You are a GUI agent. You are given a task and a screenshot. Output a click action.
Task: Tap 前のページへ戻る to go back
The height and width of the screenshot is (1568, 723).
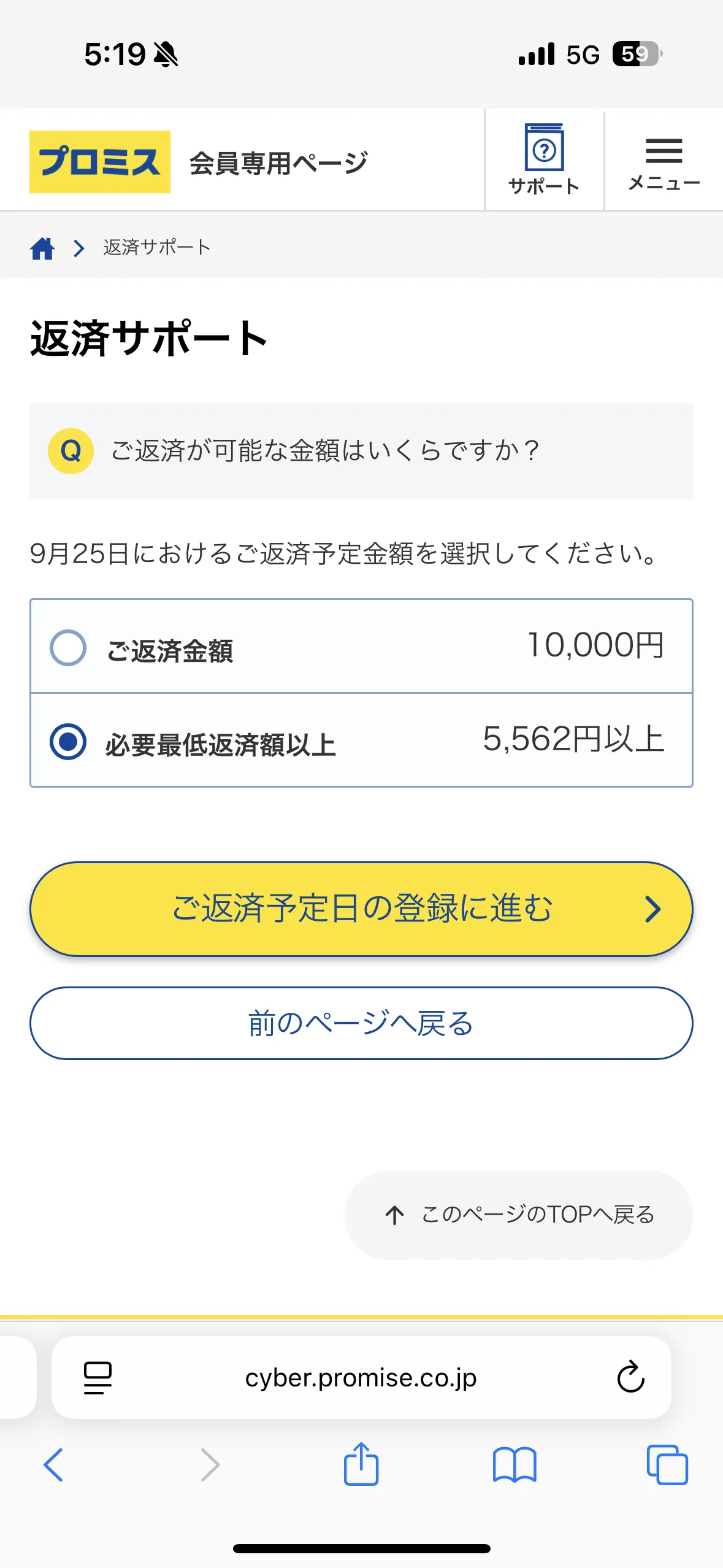coord(361,1023)
